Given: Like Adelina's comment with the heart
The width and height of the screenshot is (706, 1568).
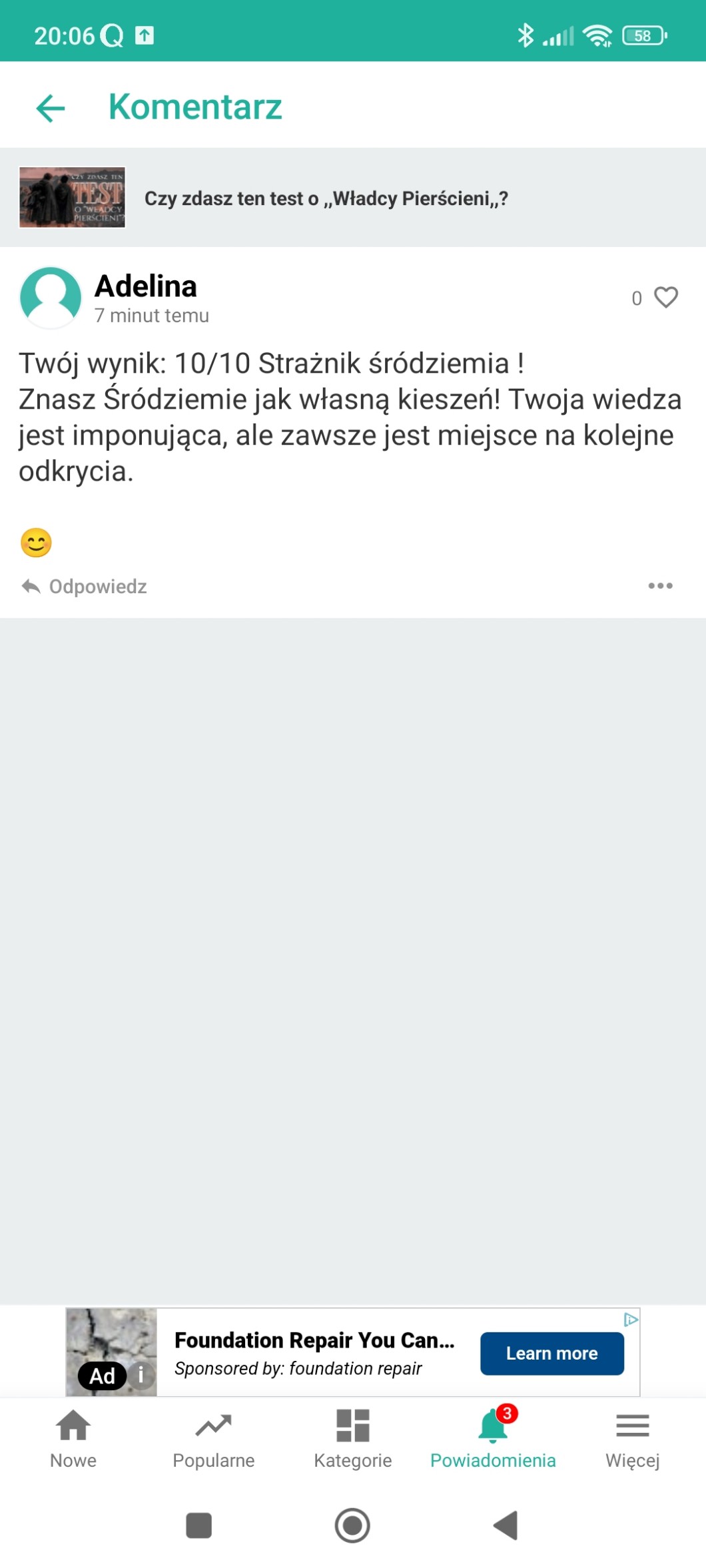Looking at the screenshot, I should pyautogui.click(x=665, y=297).
